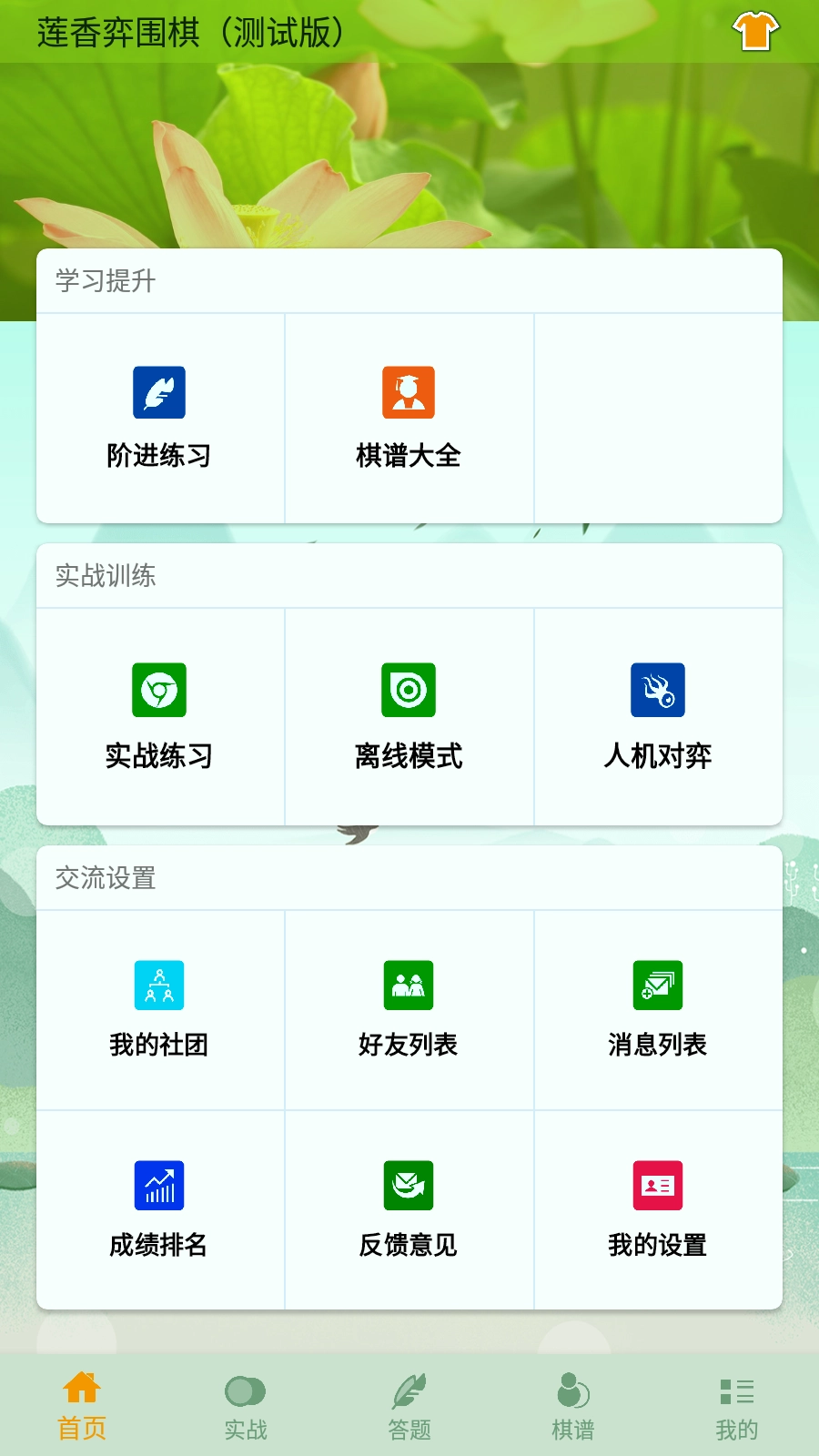Viewport: 819px width, 1456px height.
Task: Click the 实战训练 section header
Action: tap(105, 575)
